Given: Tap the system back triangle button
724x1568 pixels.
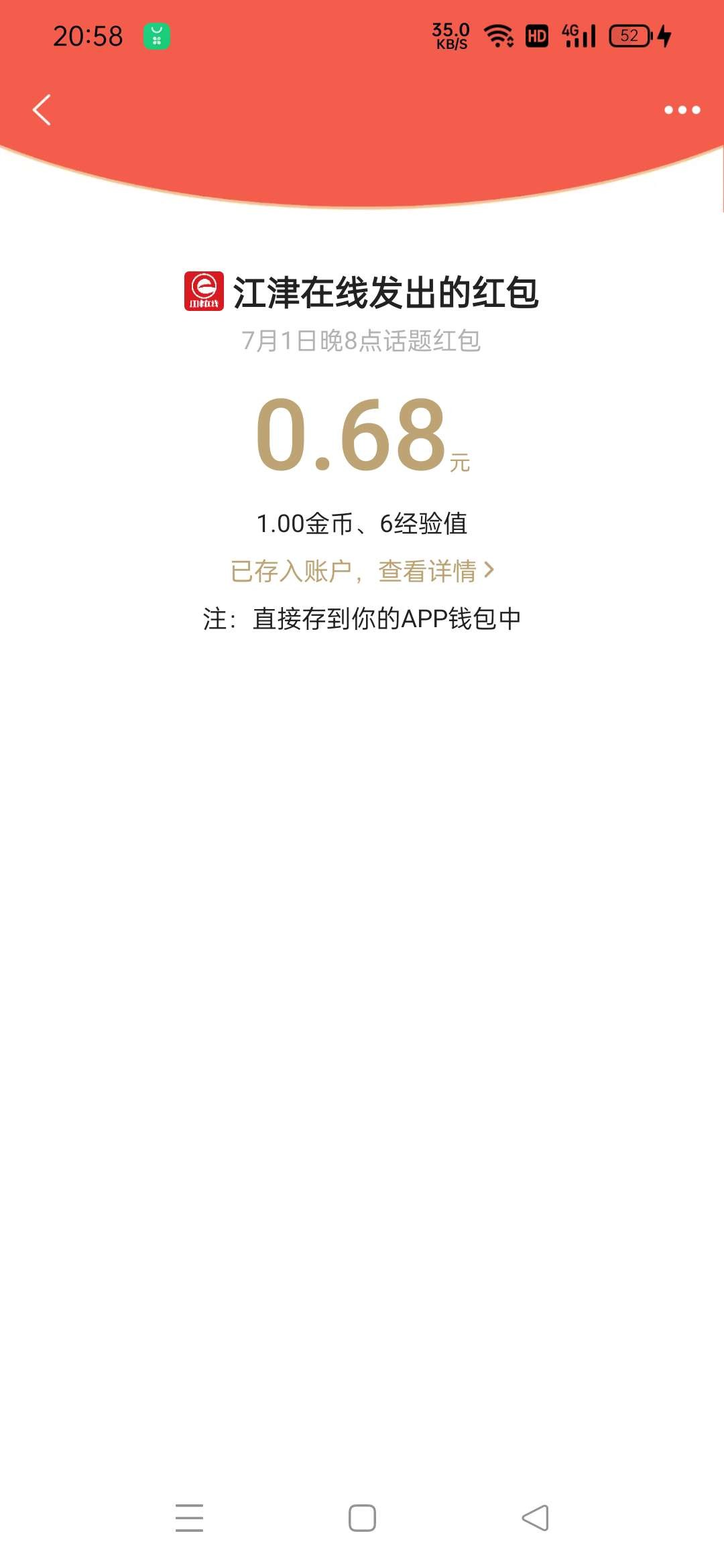Looking at the screenshot, I should (535, 1518).
